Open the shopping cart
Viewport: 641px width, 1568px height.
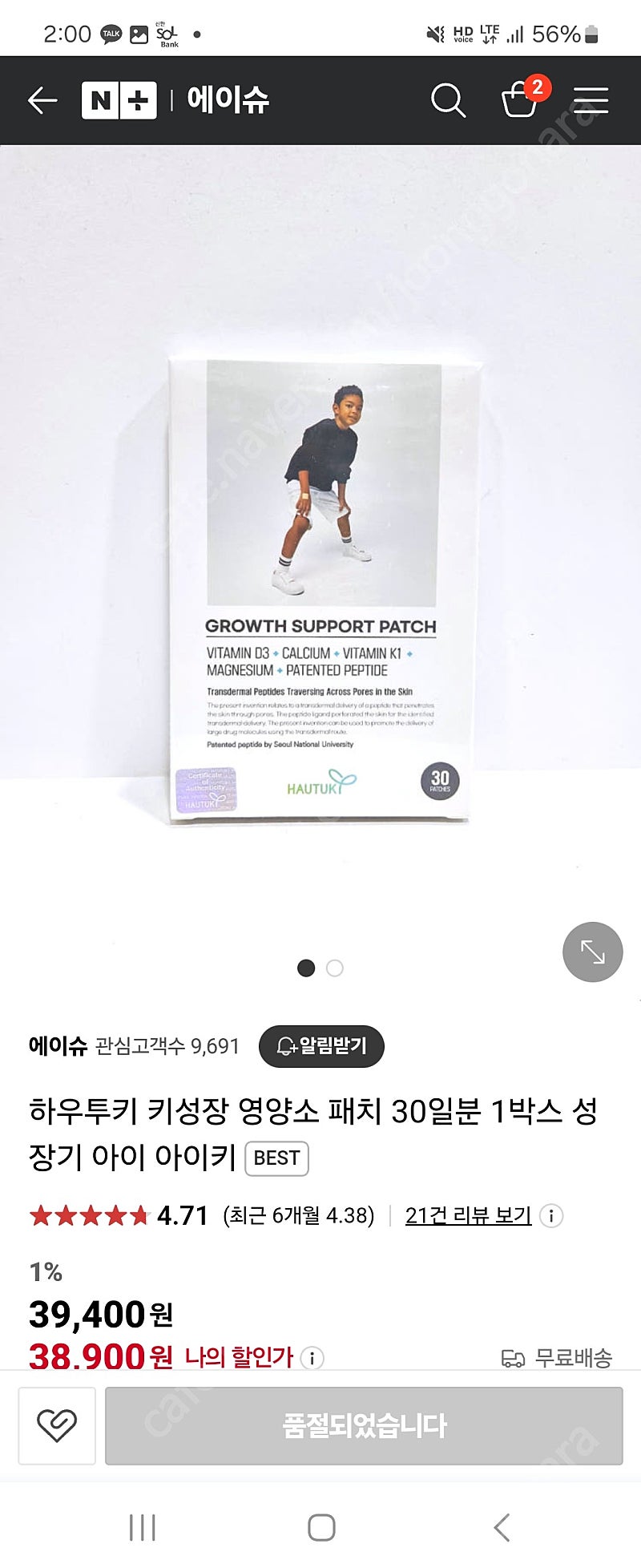pyautogui.click(x=520, y=100)
